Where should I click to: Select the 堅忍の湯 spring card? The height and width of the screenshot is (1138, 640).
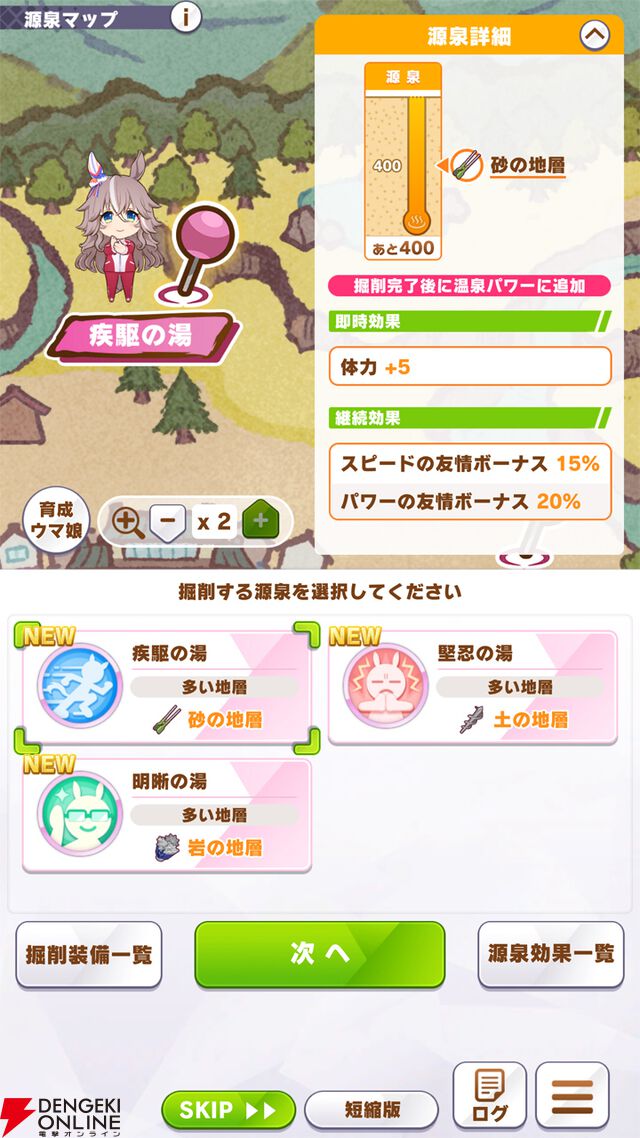click(472, 687)
